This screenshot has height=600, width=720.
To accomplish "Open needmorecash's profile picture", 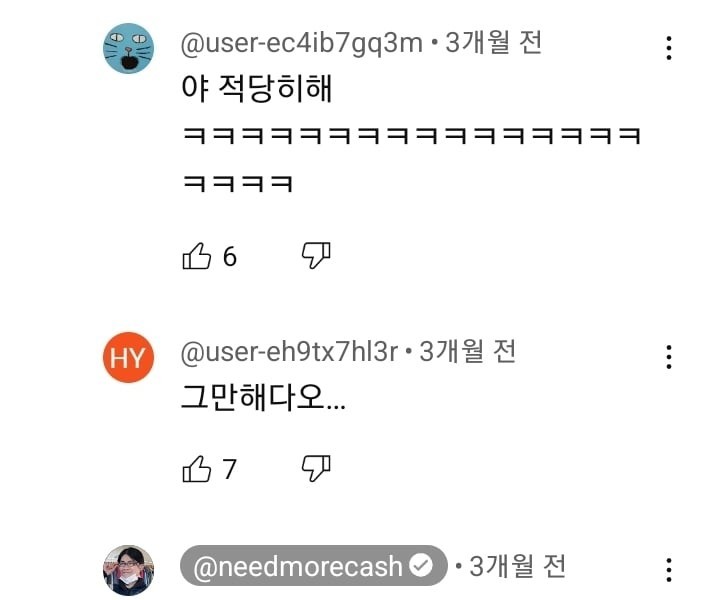I will pyautogui.click(x=128, y=571).
